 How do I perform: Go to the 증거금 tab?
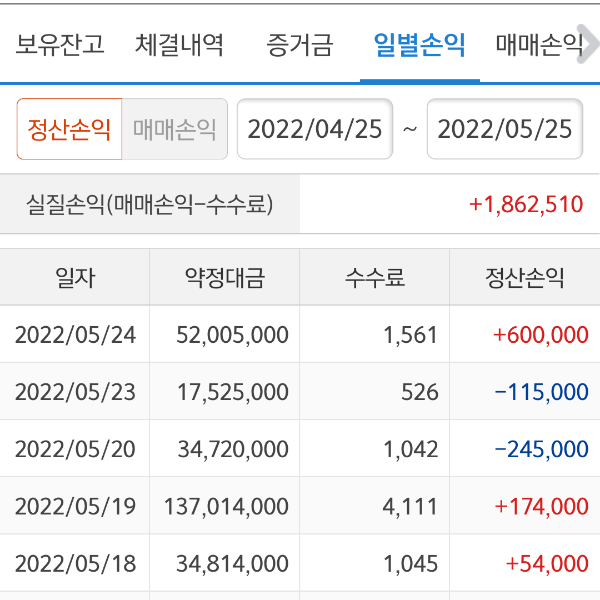point(300,45)
